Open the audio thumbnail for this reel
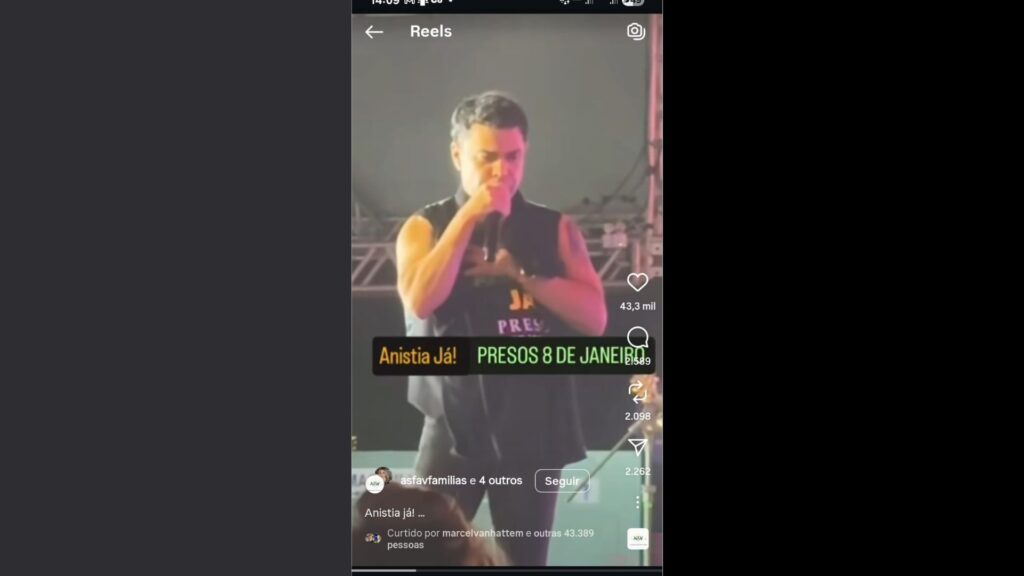This screenshot has width=1024, height=576. coord(637,539)
